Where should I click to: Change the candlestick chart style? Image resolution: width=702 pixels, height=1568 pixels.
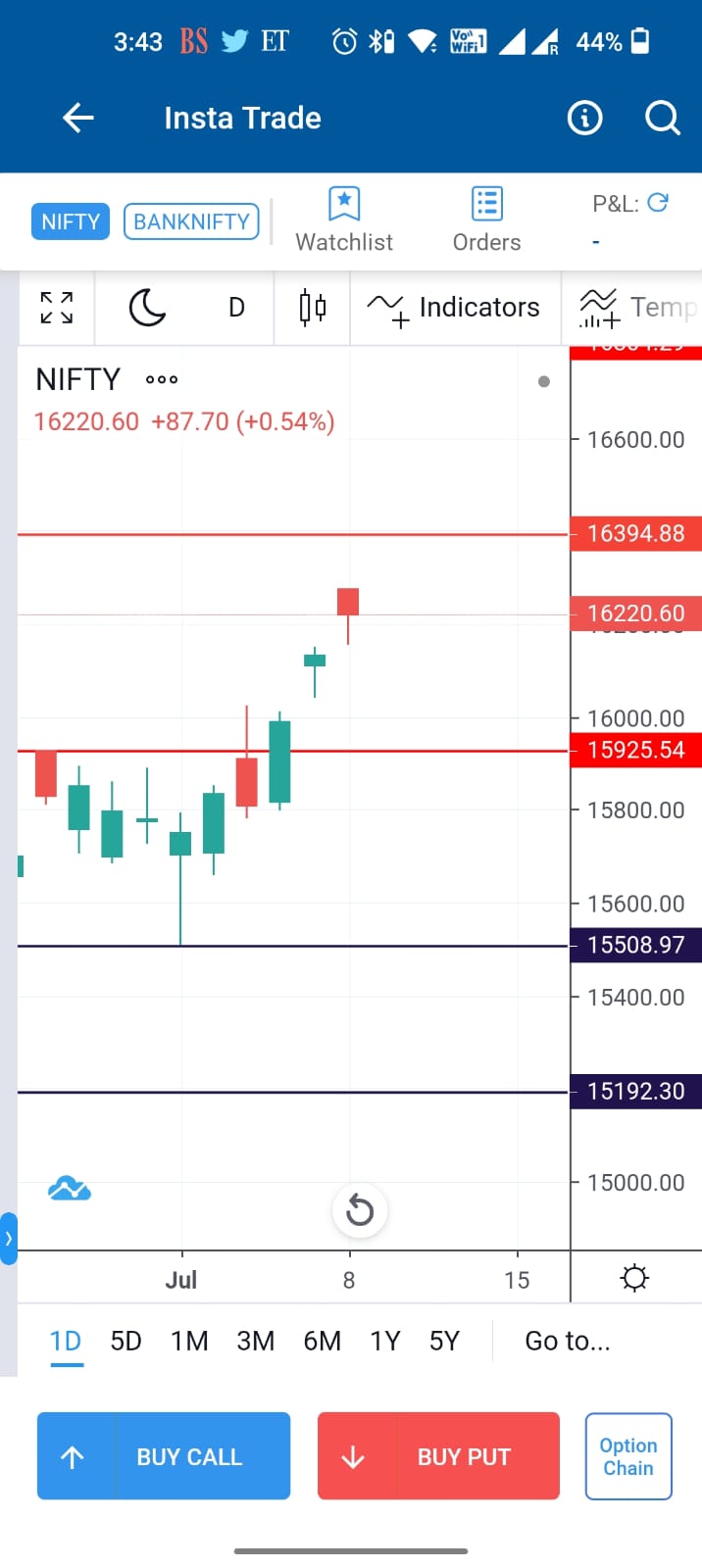coord(312,308)
